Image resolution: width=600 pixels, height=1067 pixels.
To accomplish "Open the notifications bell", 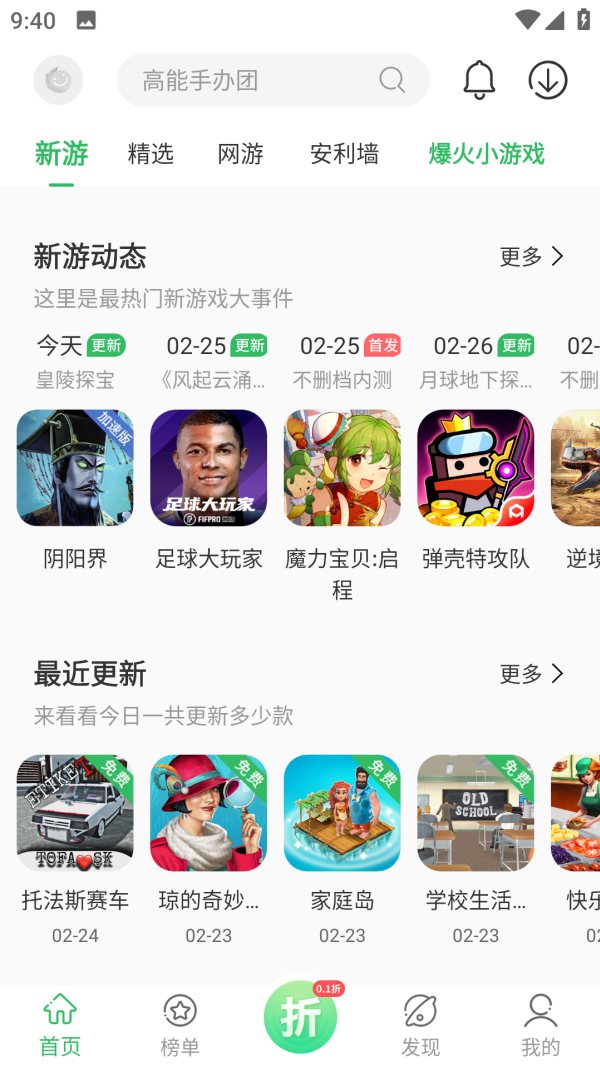I will 480,80.
